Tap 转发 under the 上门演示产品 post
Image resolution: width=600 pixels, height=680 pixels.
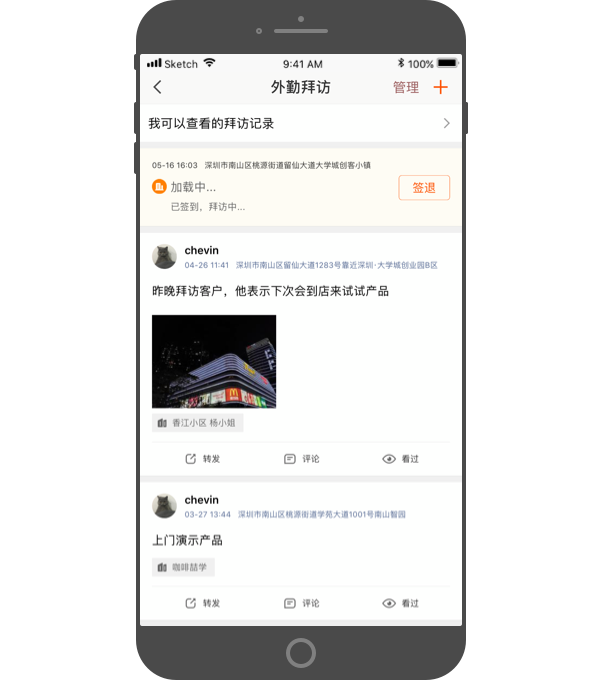pyautogui.click(x=203, y=603)
